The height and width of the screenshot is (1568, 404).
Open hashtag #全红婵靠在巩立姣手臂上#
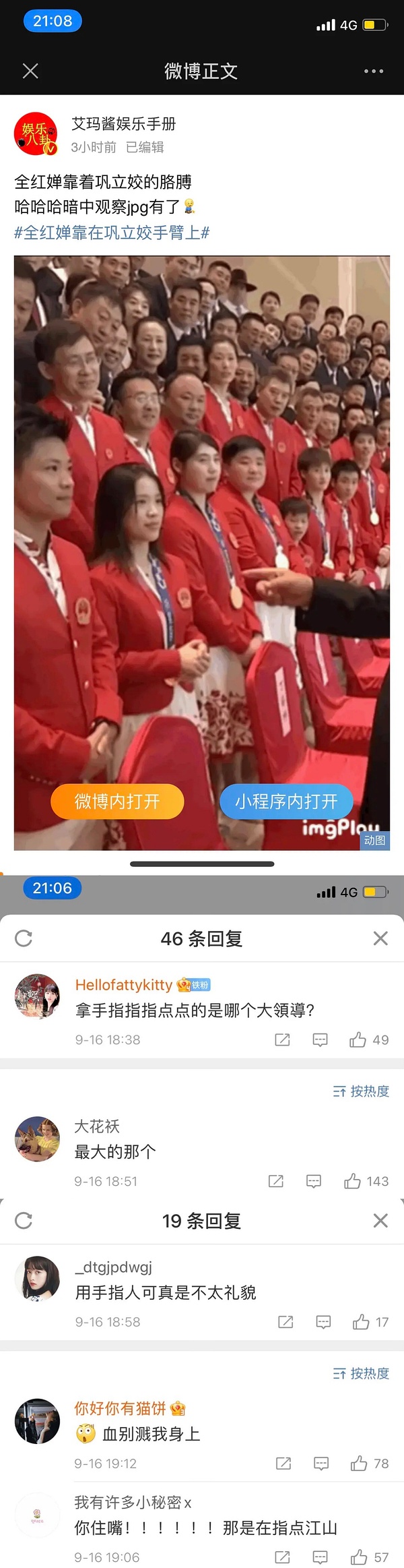tap(112, 233)
